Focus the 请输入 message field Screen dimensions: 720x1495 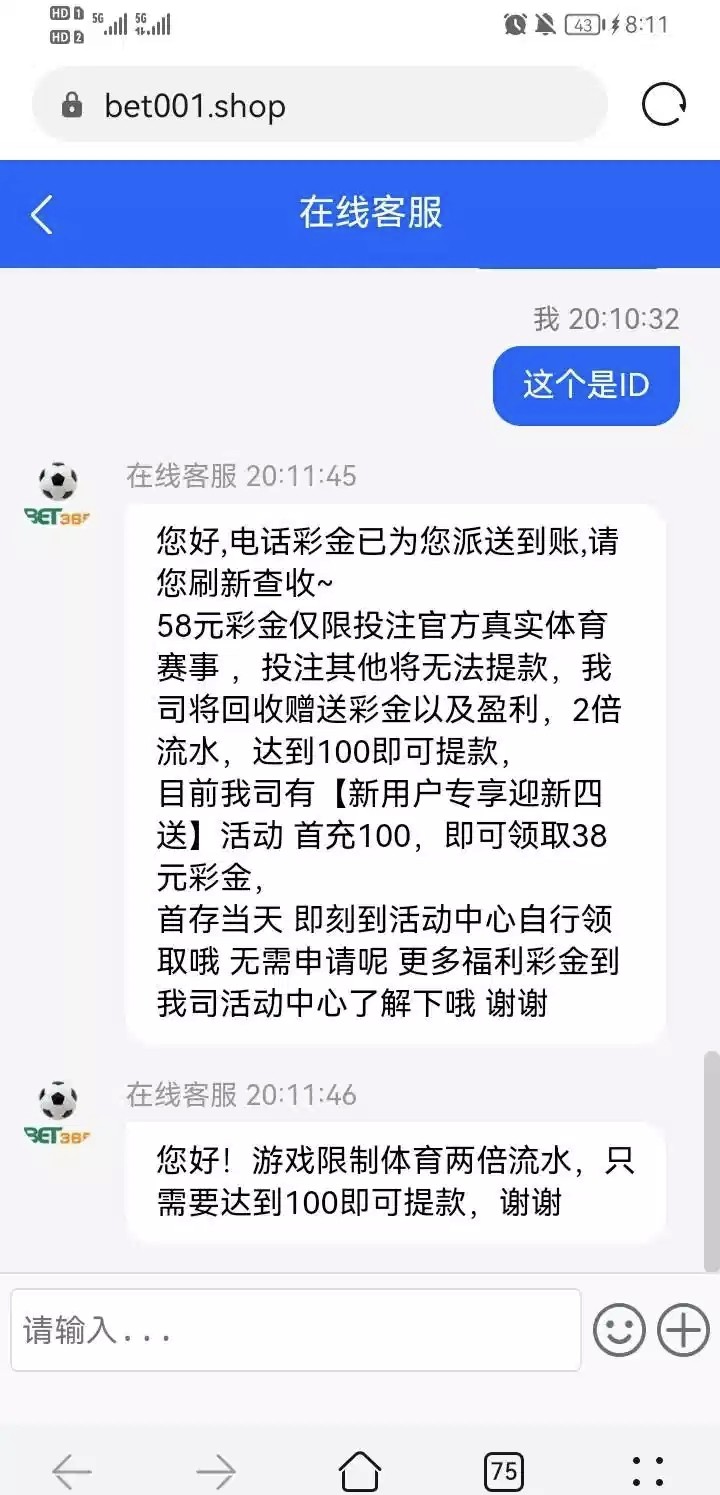point(296,1330)
